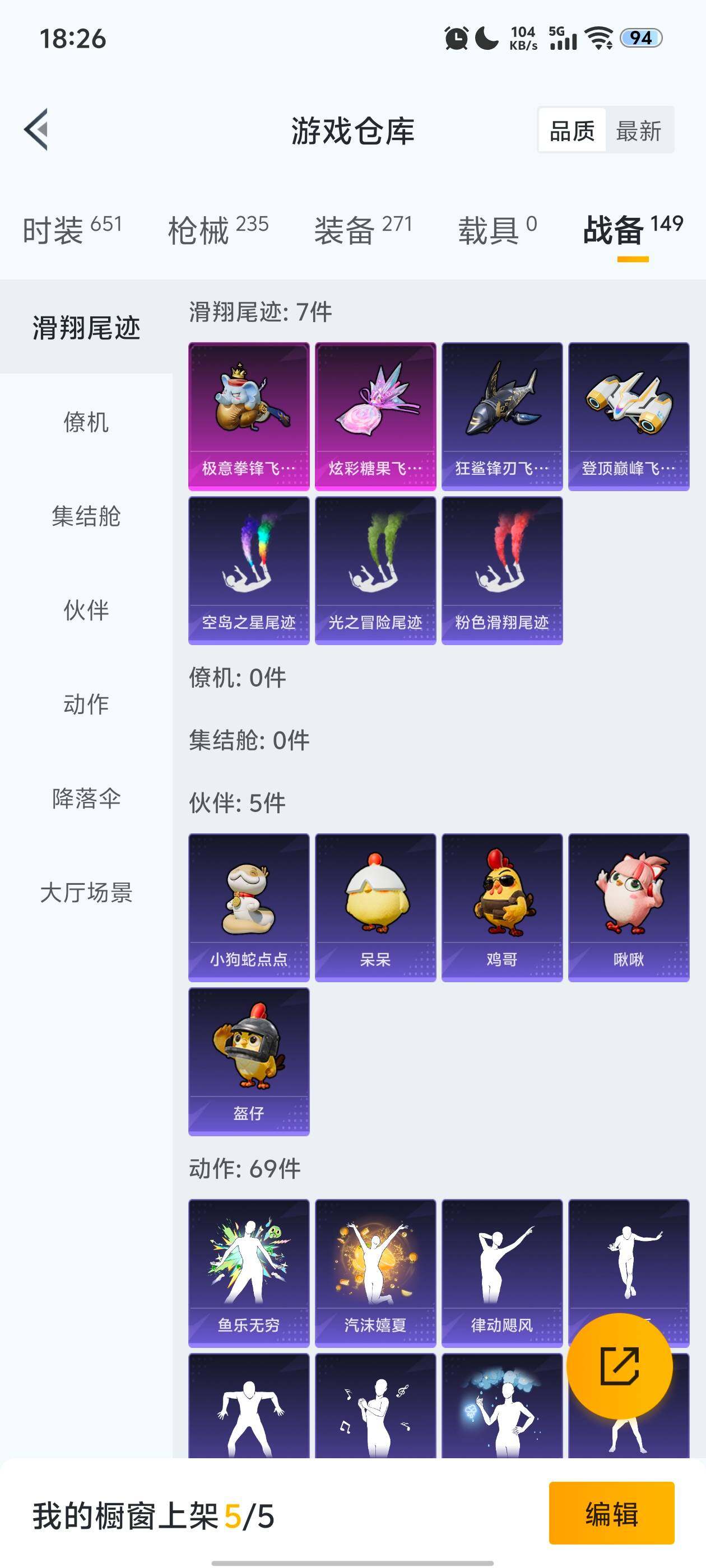Viewport: 706px width, 1568px height.
Task: Open 降落伞 category
Action: coord(86,798)
